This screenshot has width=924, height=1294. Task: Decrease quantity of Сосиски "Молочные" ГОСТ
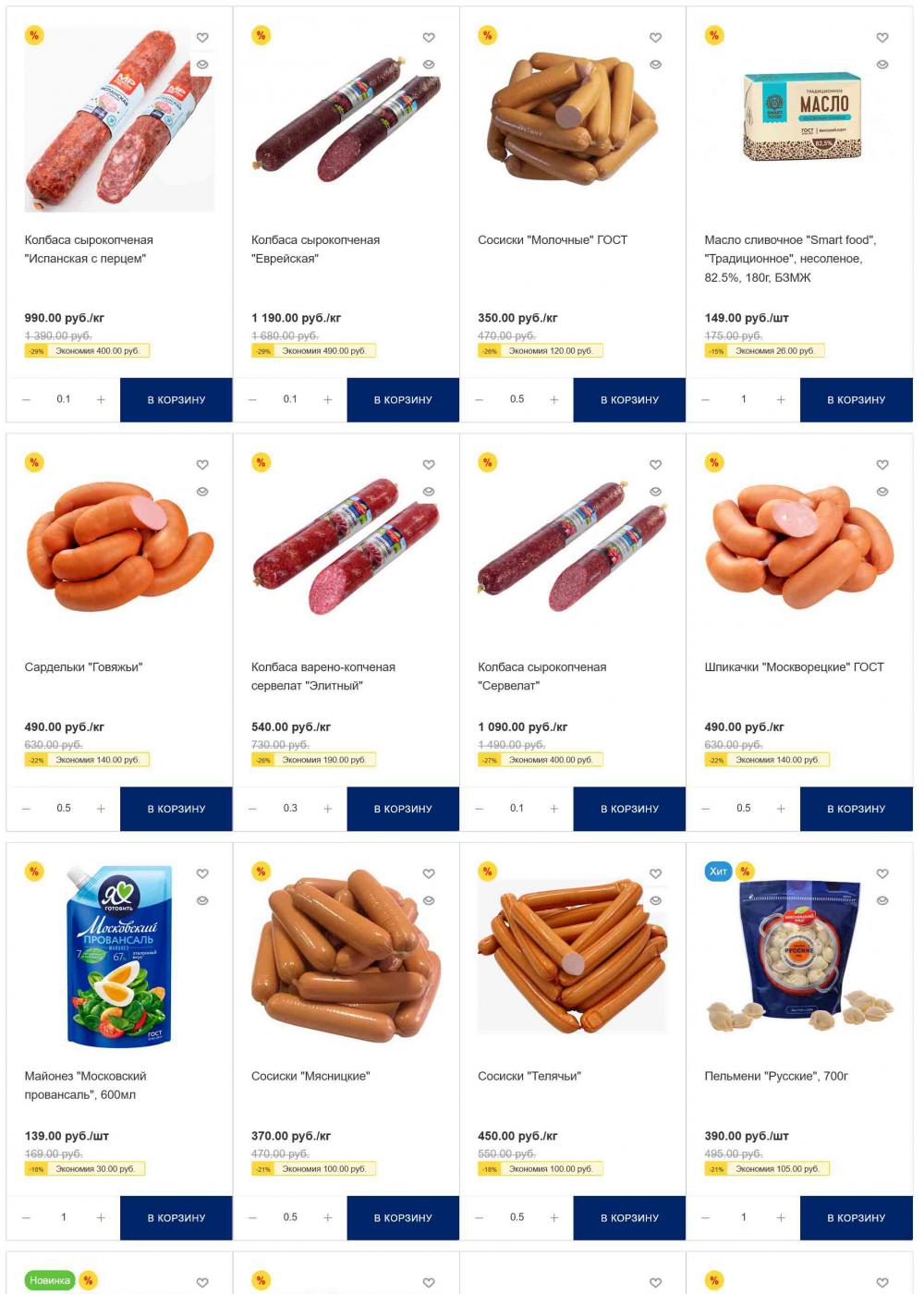point(479,400)
